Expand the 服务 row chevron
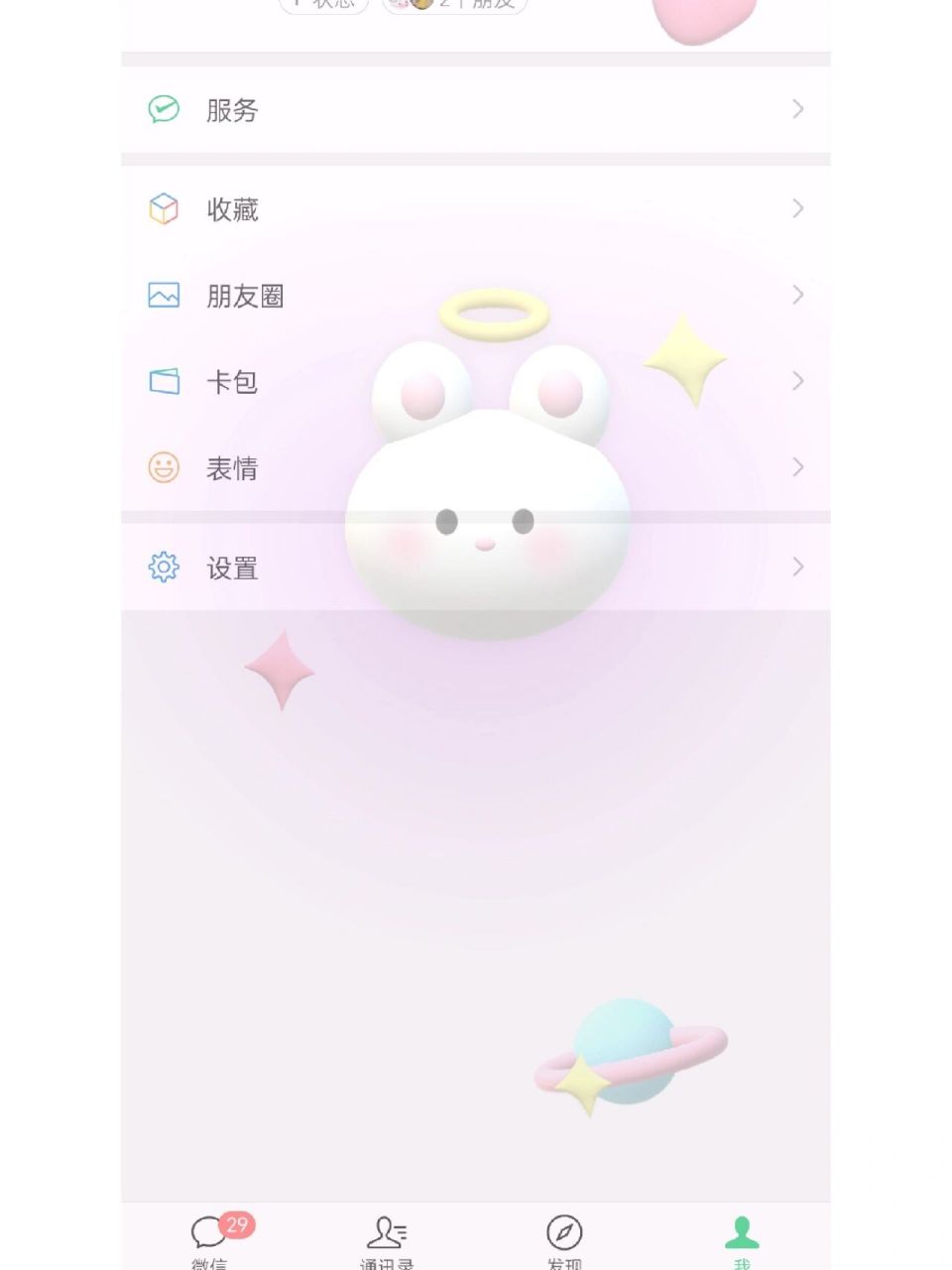Viewport: 952px width, 1270px height. point(798,110)
